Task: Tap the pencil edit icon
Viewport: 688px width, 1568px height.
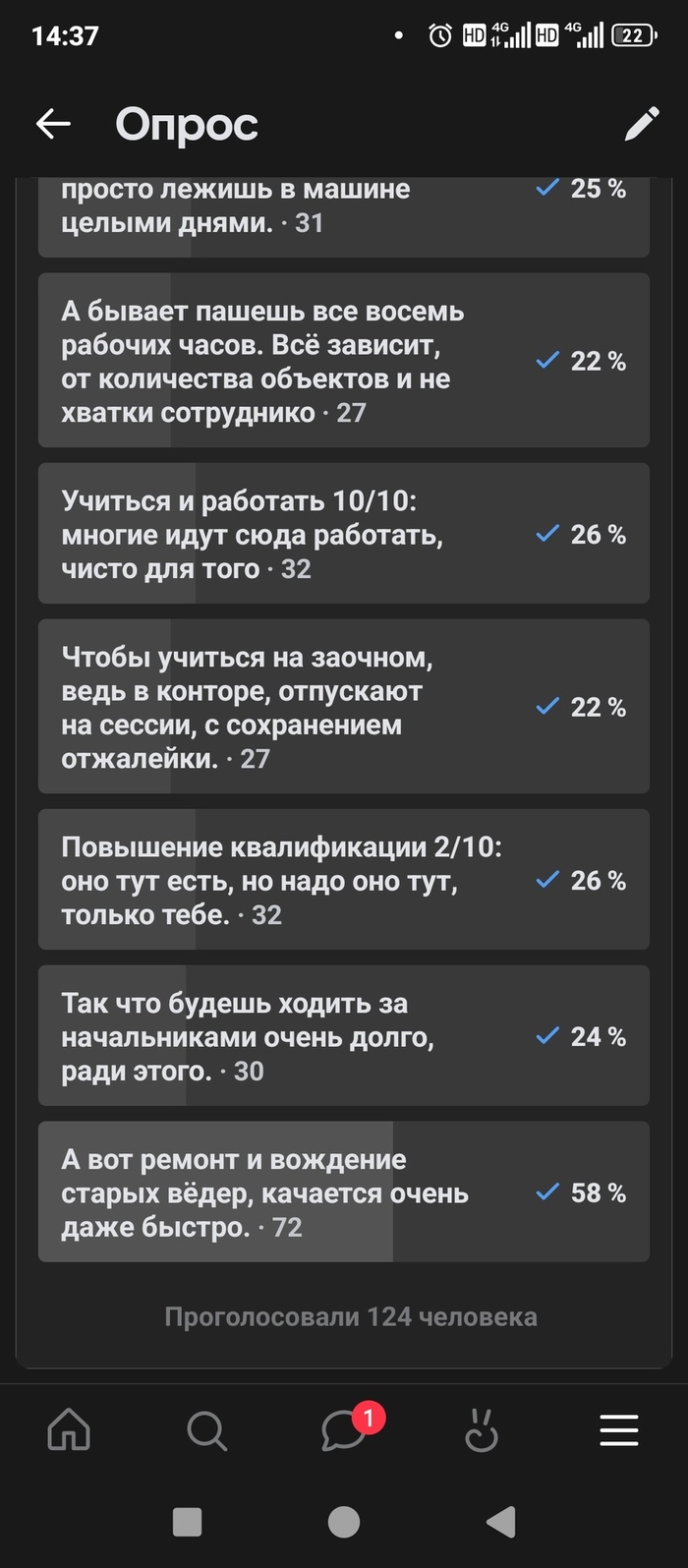Action: click(x=642, y=124)
